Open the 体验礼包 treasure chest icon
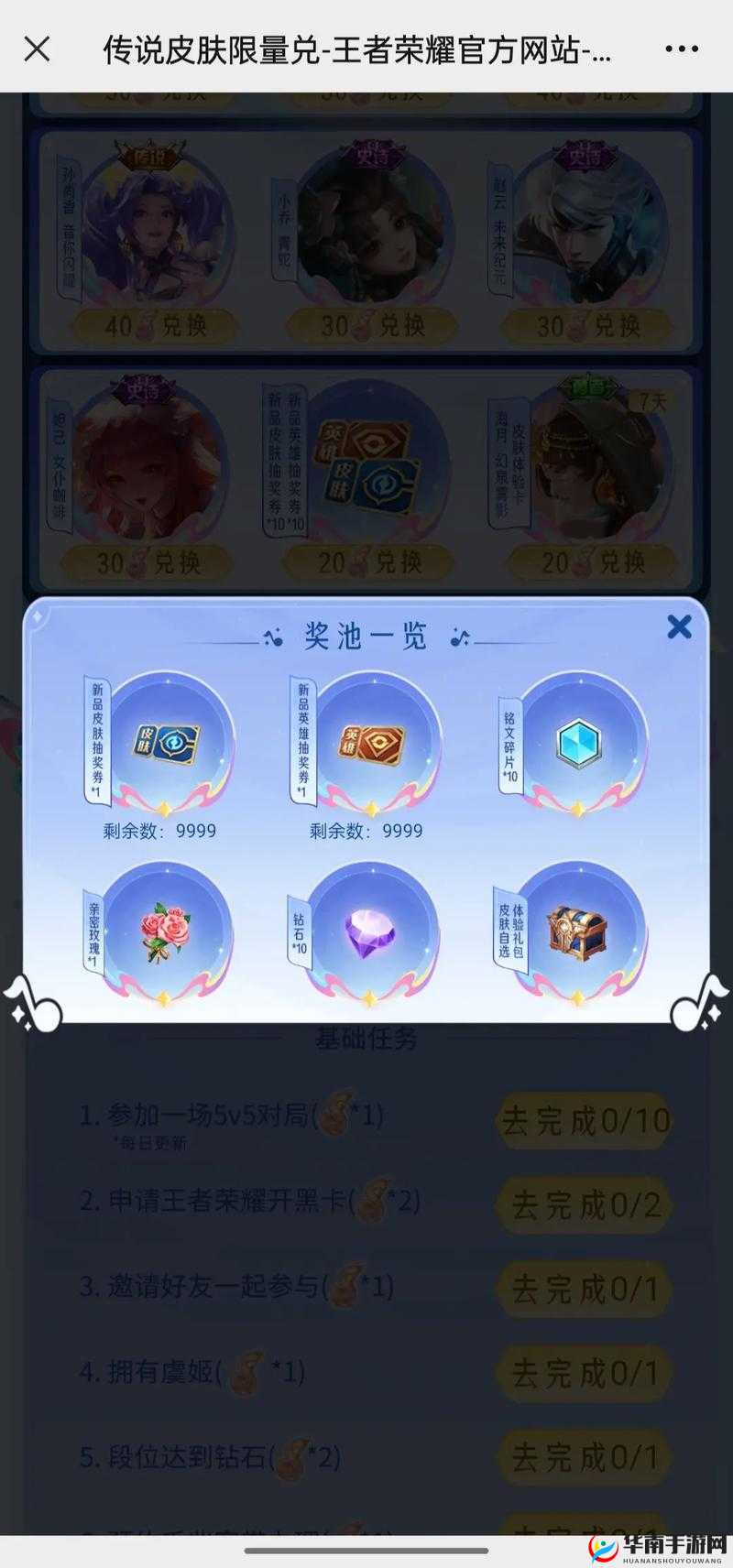The image size is (733, 1568). point(575,932)
